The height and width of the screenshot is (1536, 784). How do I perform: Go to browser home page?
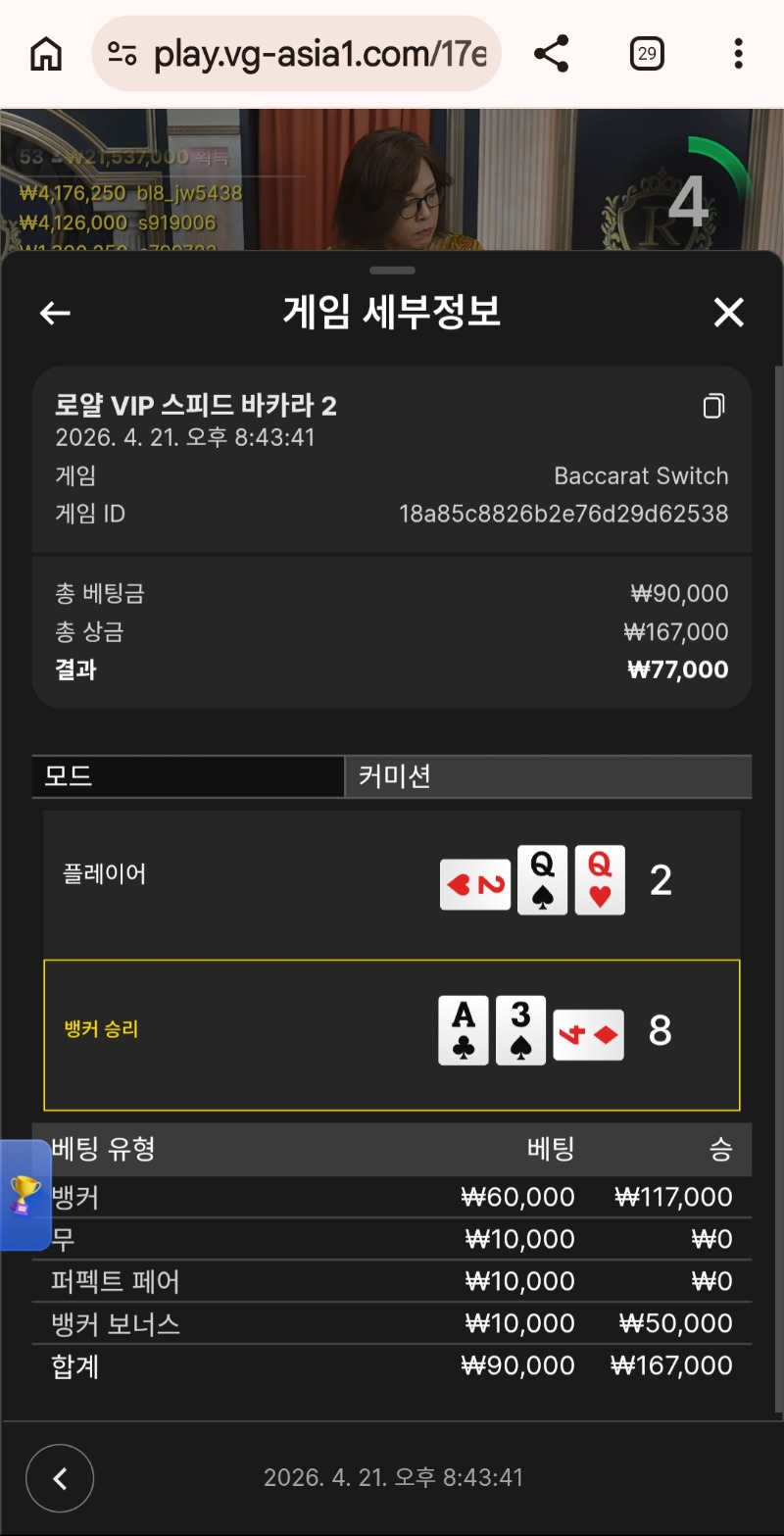pyautogui.click(x=46, y=54)
